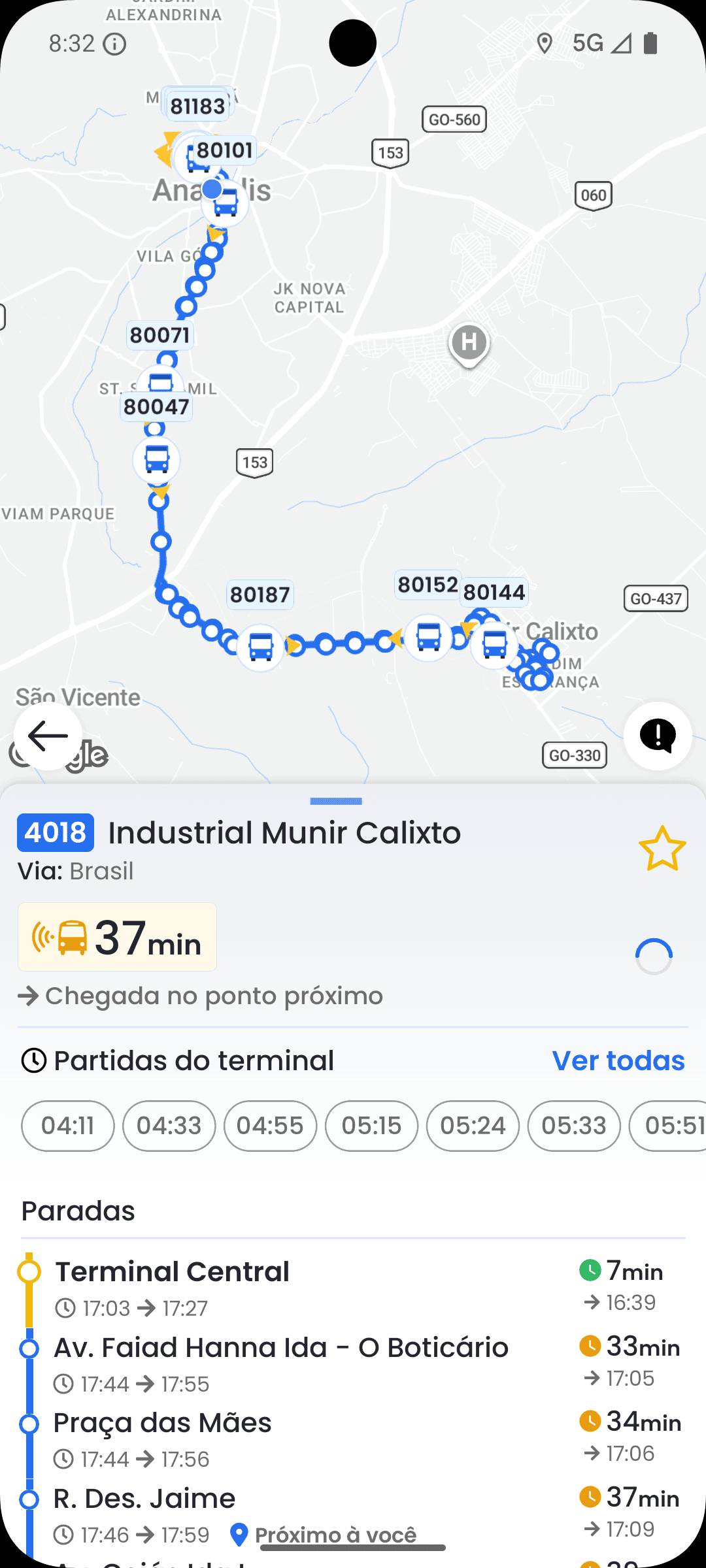Toggle the star to favorite route 4018
The width and height of the screenshot is (706, 1568).
(663, 849)
